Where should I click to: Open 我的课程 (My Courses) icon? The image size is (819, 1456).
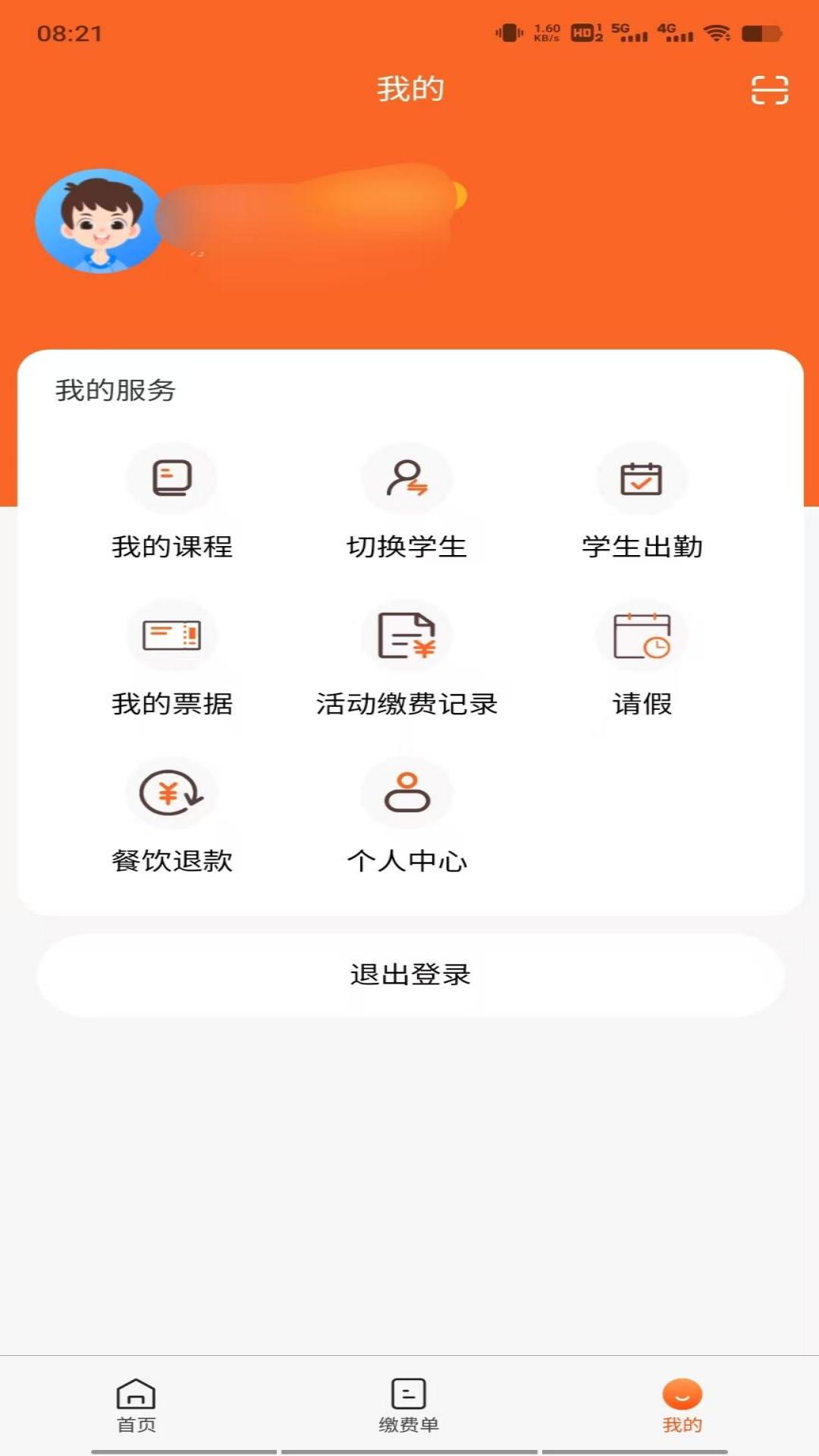(x=172, y=479)
